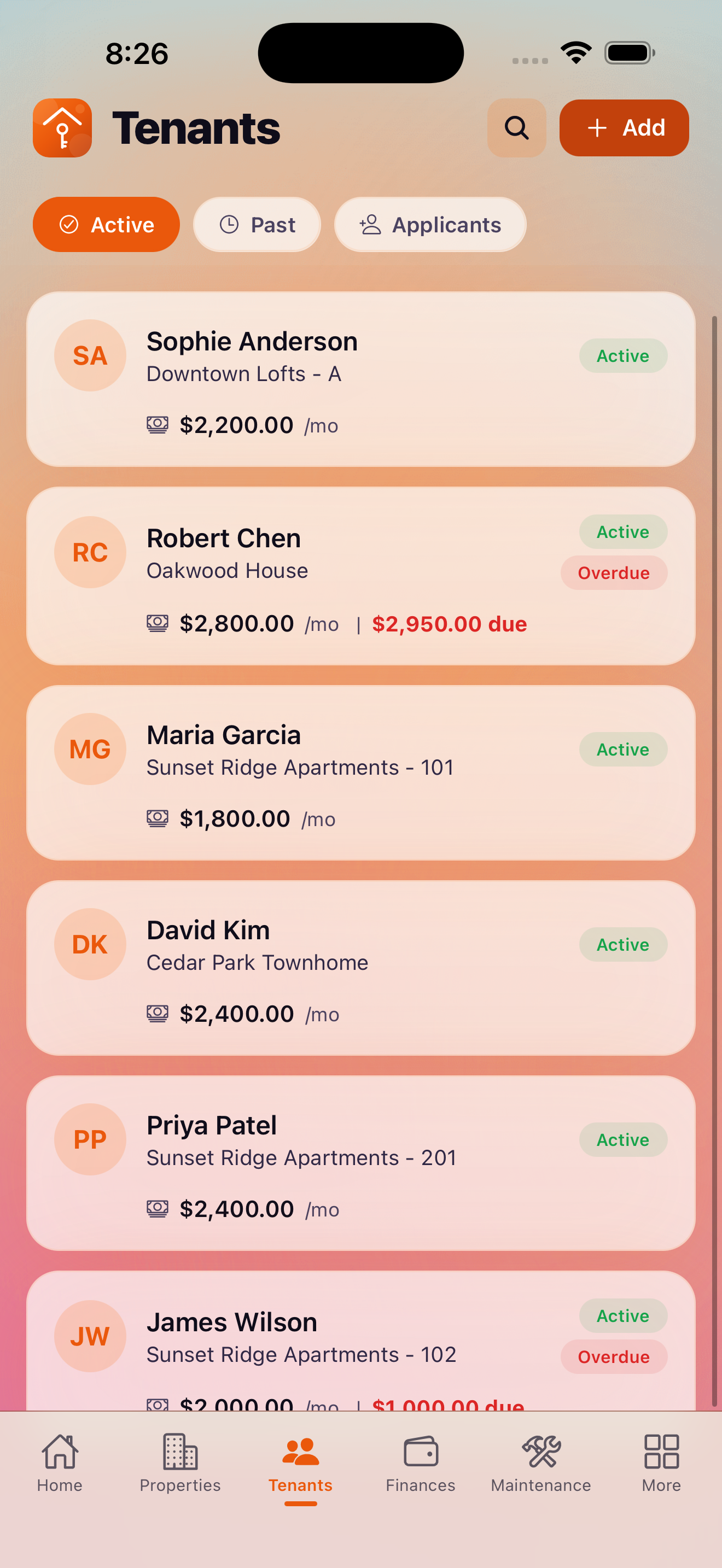The image size is (722, 1568).
Task: View Maria Garcia's tenant details
Action: click(x=360, y=773)
